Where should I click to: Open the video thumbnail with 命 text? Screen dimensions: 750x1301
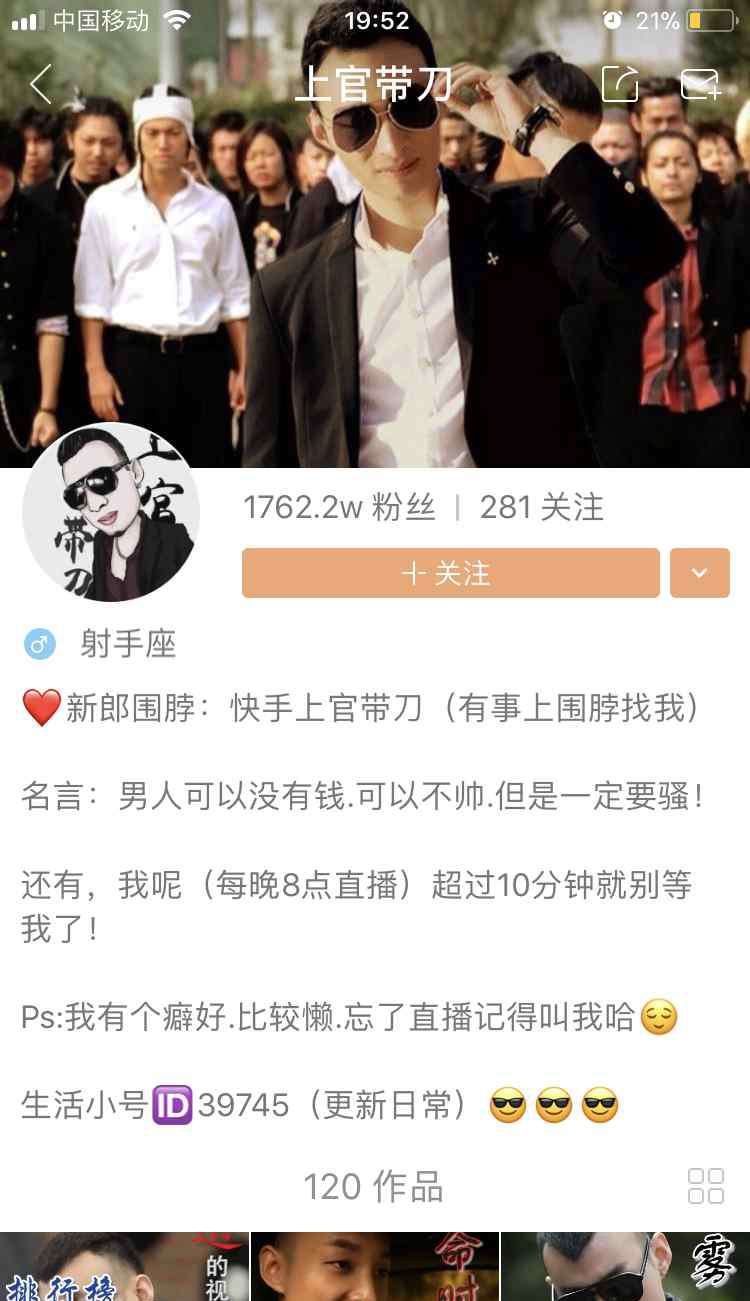pyautogui.click(x=374, y=1267)
